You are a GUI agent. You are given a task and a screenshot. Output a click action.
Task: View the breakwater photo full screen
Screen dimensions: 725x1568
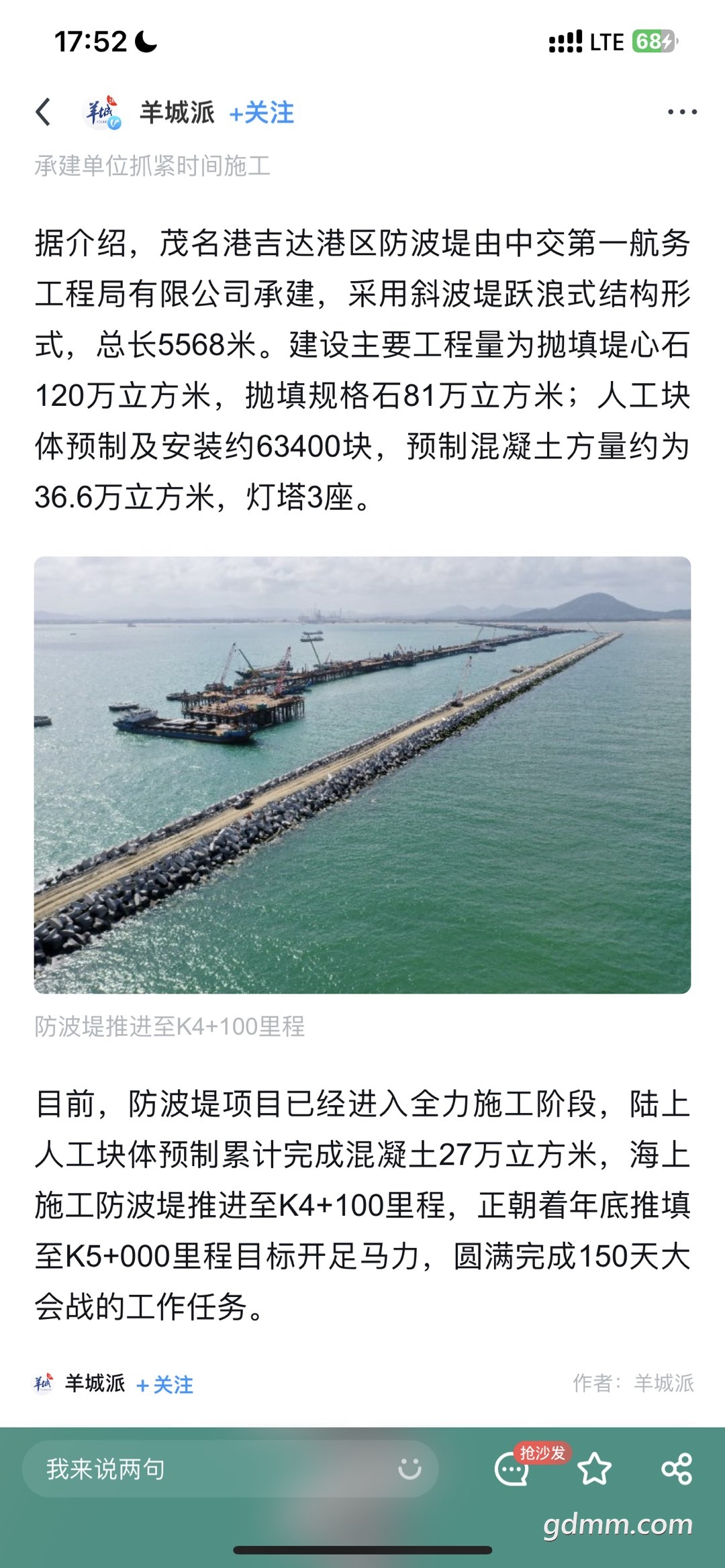[x=362, y=775]
